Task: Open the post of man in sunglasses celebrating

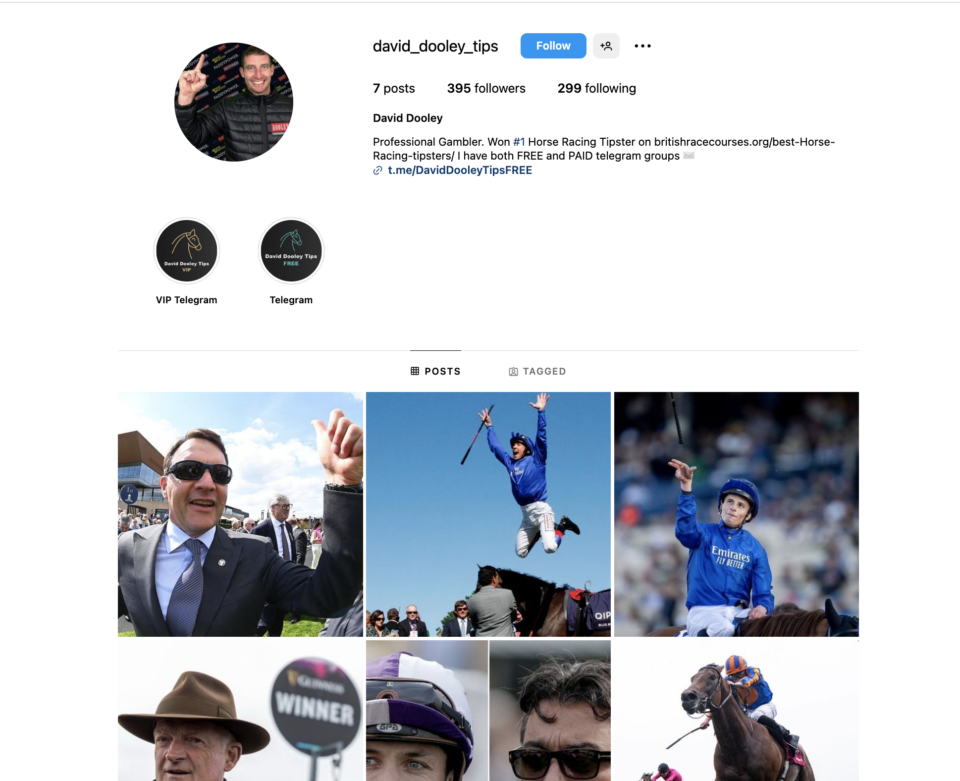Action: pyautogui.click(x=240, y=514)
